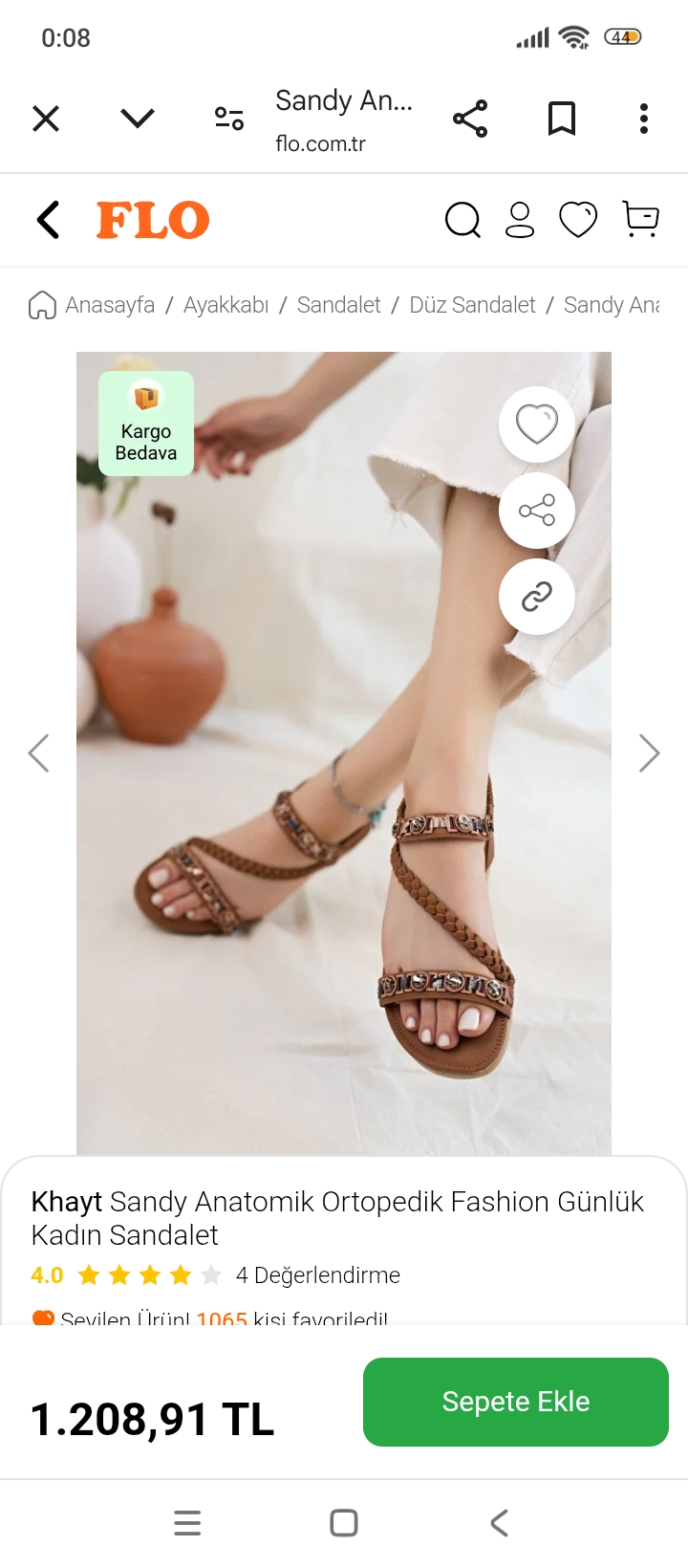The width and height of the screenshot is (688, 1568).
Task: Close the in-app browser tab
Action: [x=46, y=119]
